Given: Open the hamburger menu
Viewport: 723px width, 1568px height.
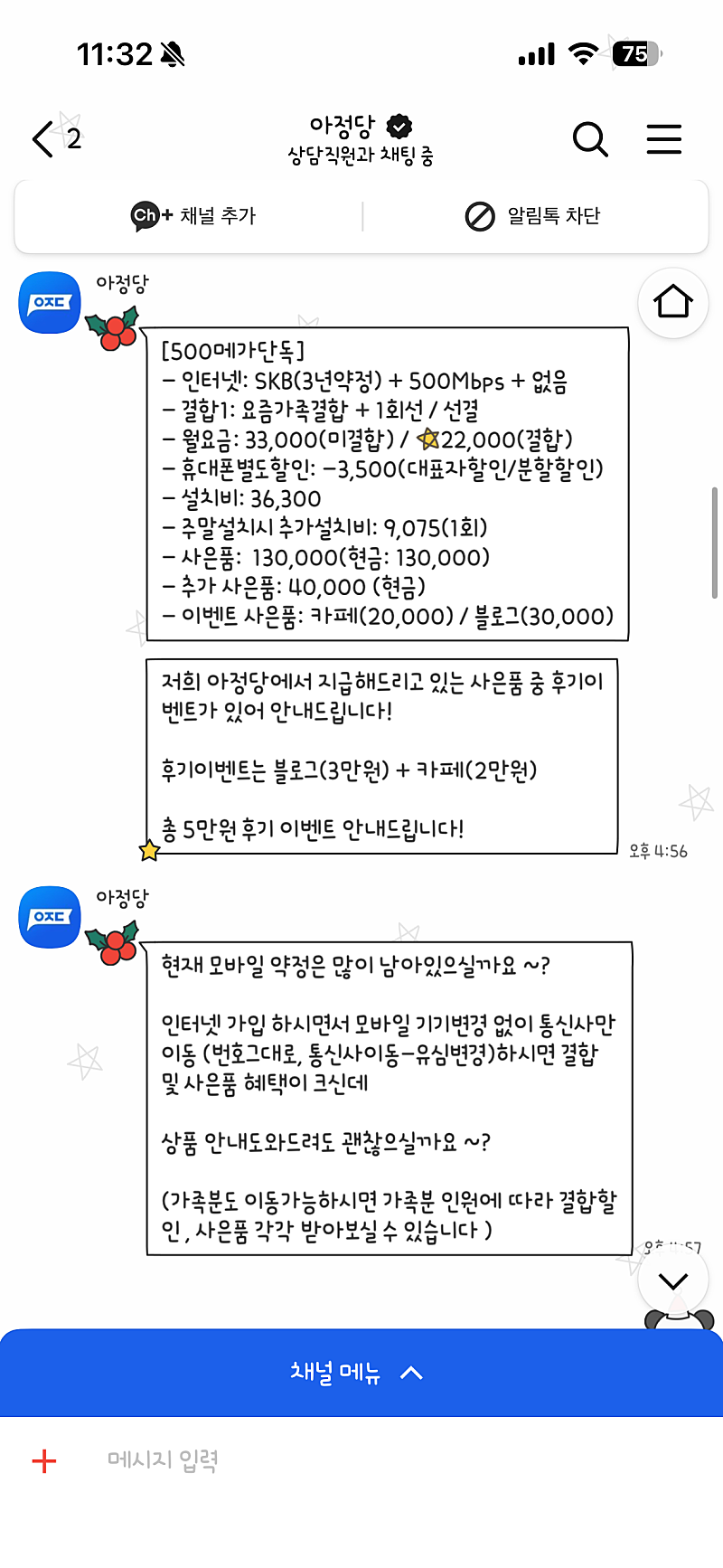Looking at the screenshot, I should [663, 139].
